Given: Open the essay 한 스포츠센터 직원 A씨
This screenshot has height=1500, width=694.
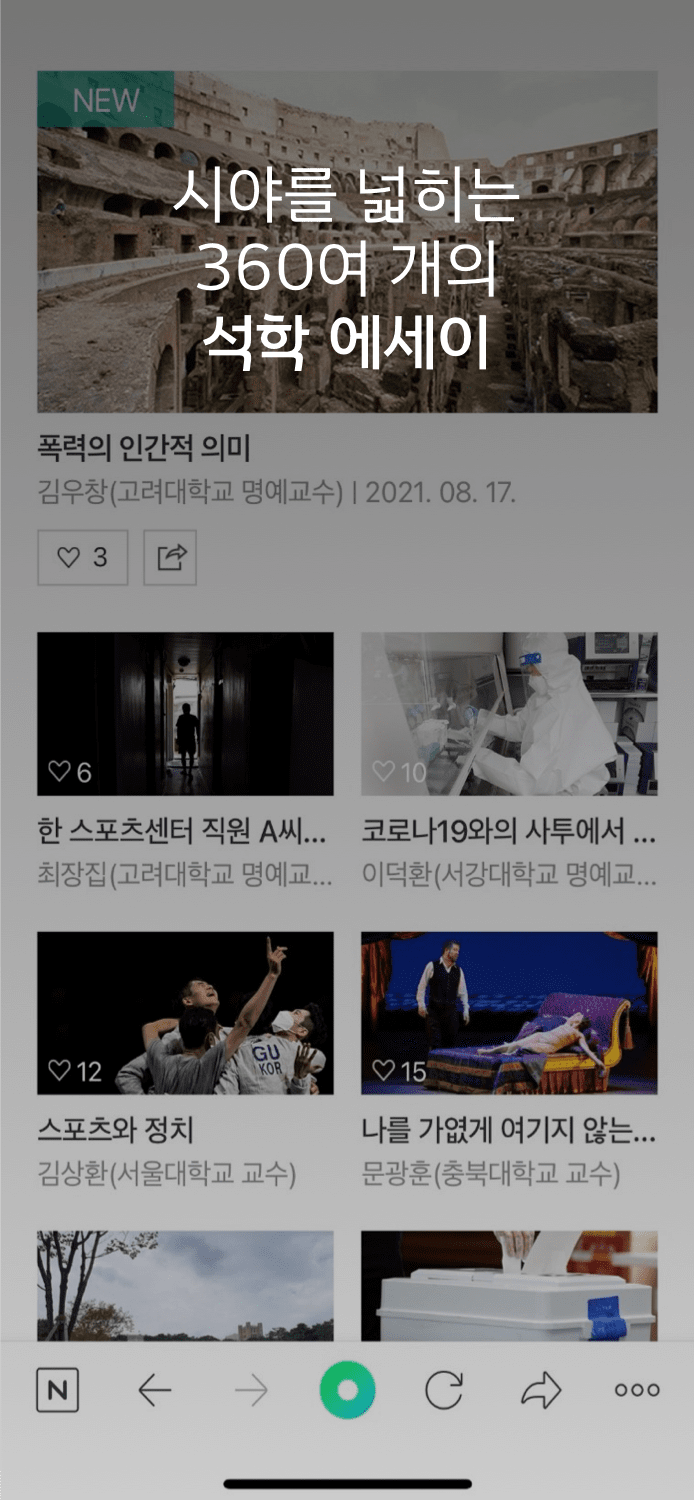Looking at the screenshot, I should tap(181, 831).
